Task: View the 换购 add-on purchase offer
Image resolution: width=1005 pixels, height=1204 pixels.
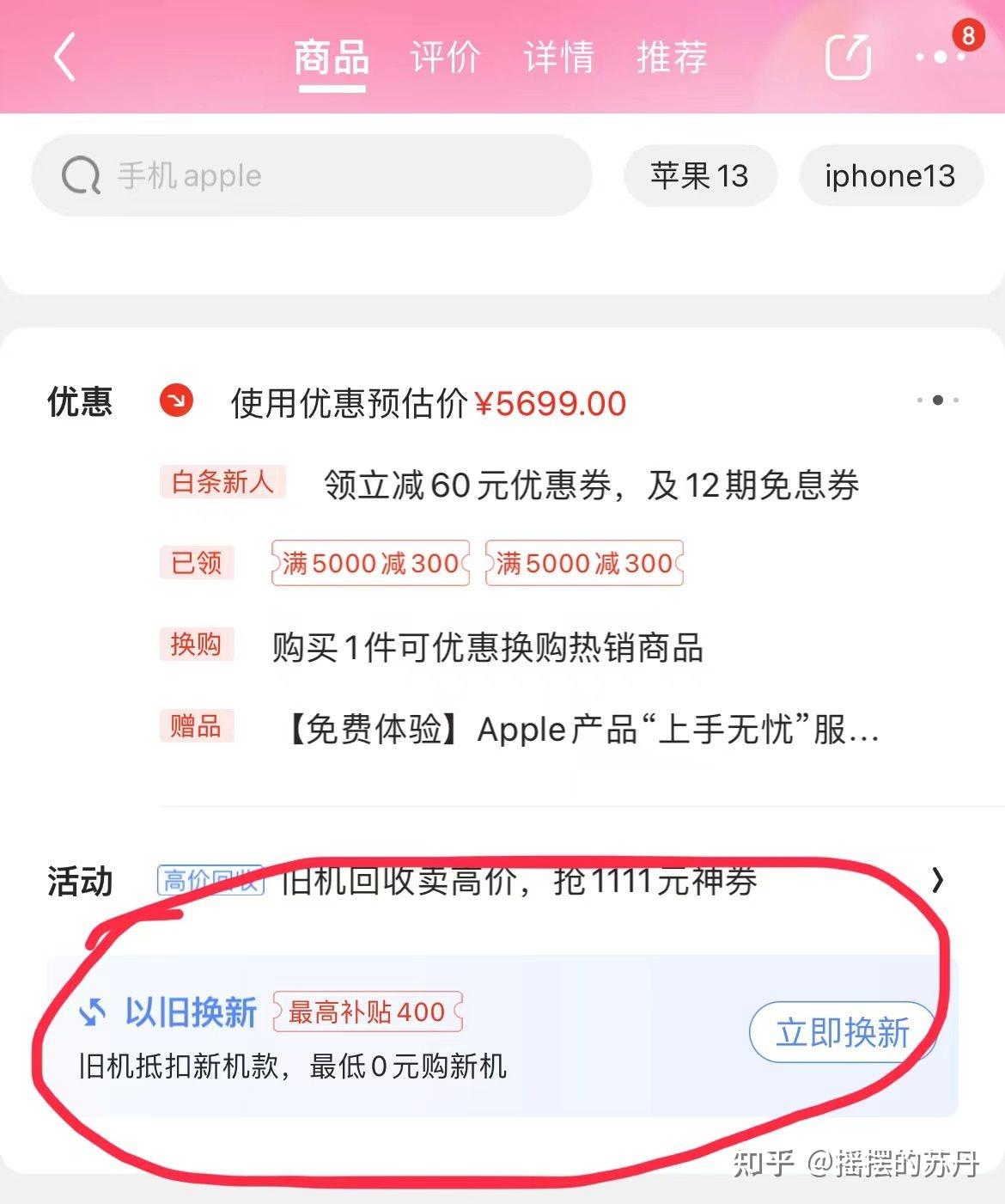Action: pos(487,648)
